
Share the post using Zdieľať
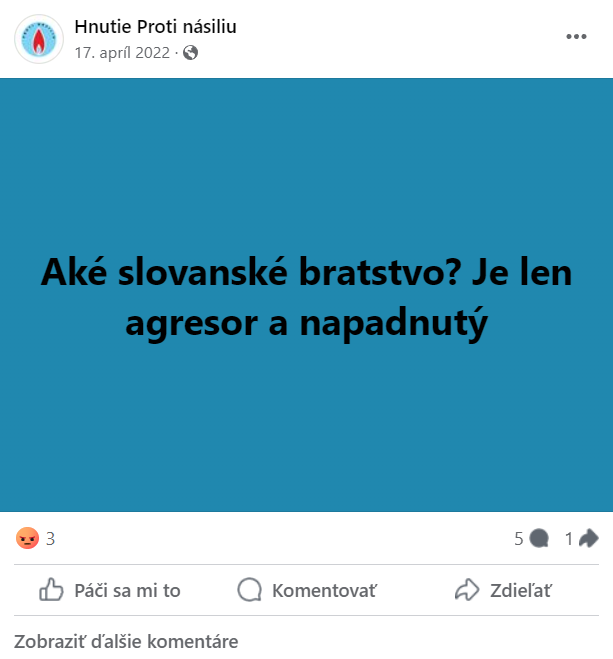click(x=503, y=590)
